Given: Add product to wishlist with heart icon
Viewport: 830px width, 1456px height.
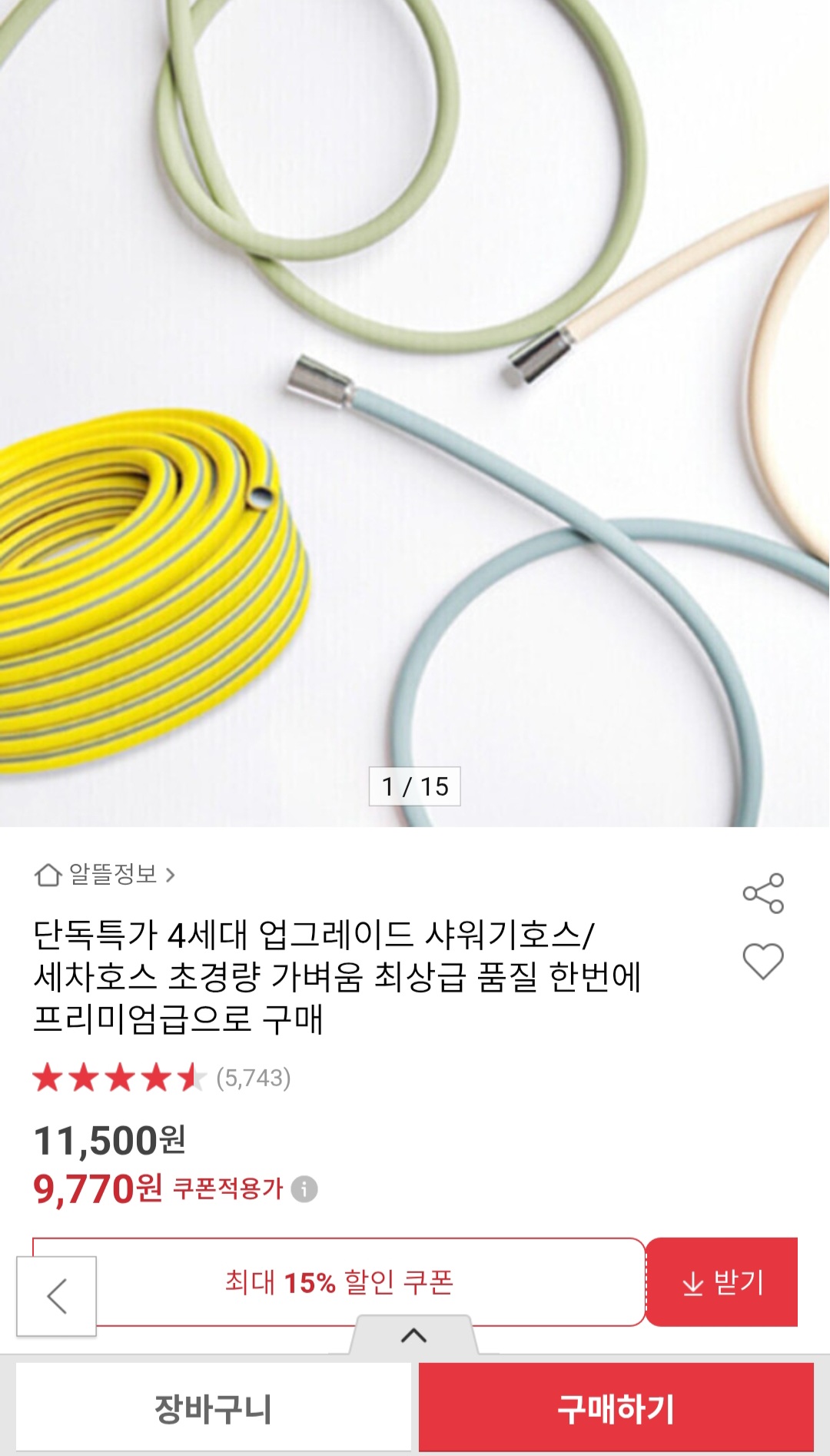Looking at the screenshot, I should 762,961.
